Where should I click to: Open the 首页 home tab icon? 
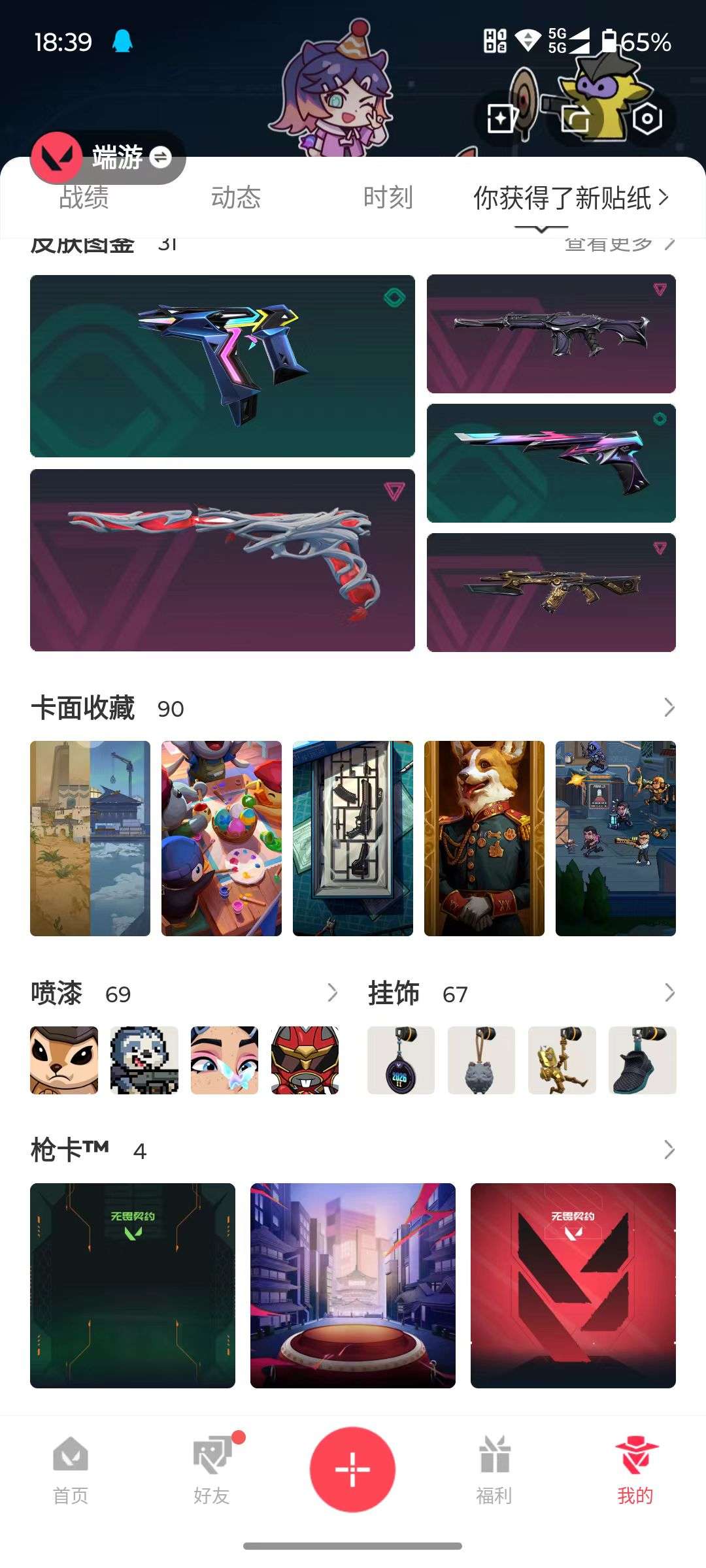click(70, 1465)
